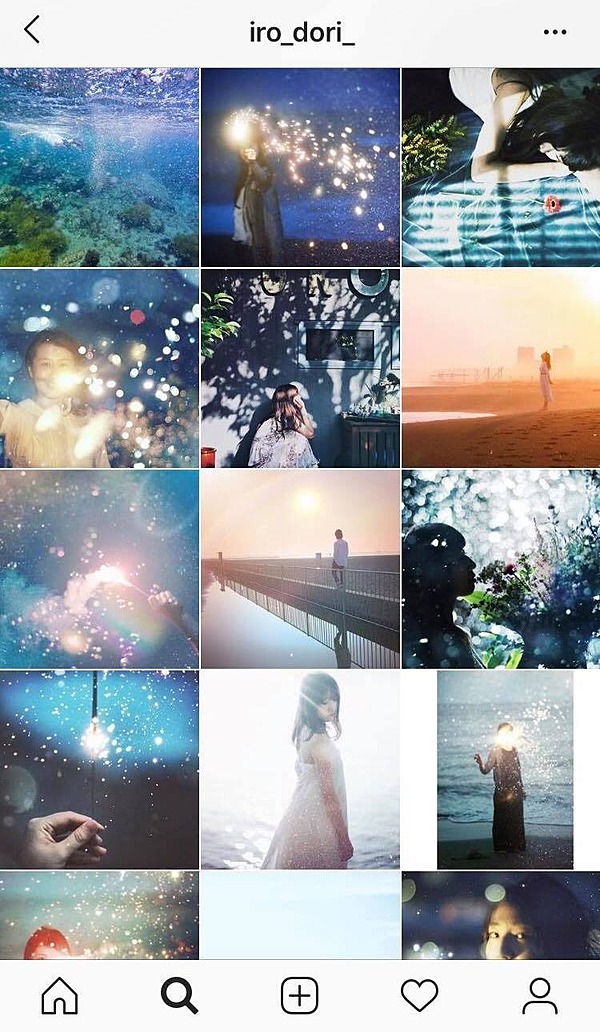
Task: Create a new post
Action: pyautogui.click(x=299, y=996)
